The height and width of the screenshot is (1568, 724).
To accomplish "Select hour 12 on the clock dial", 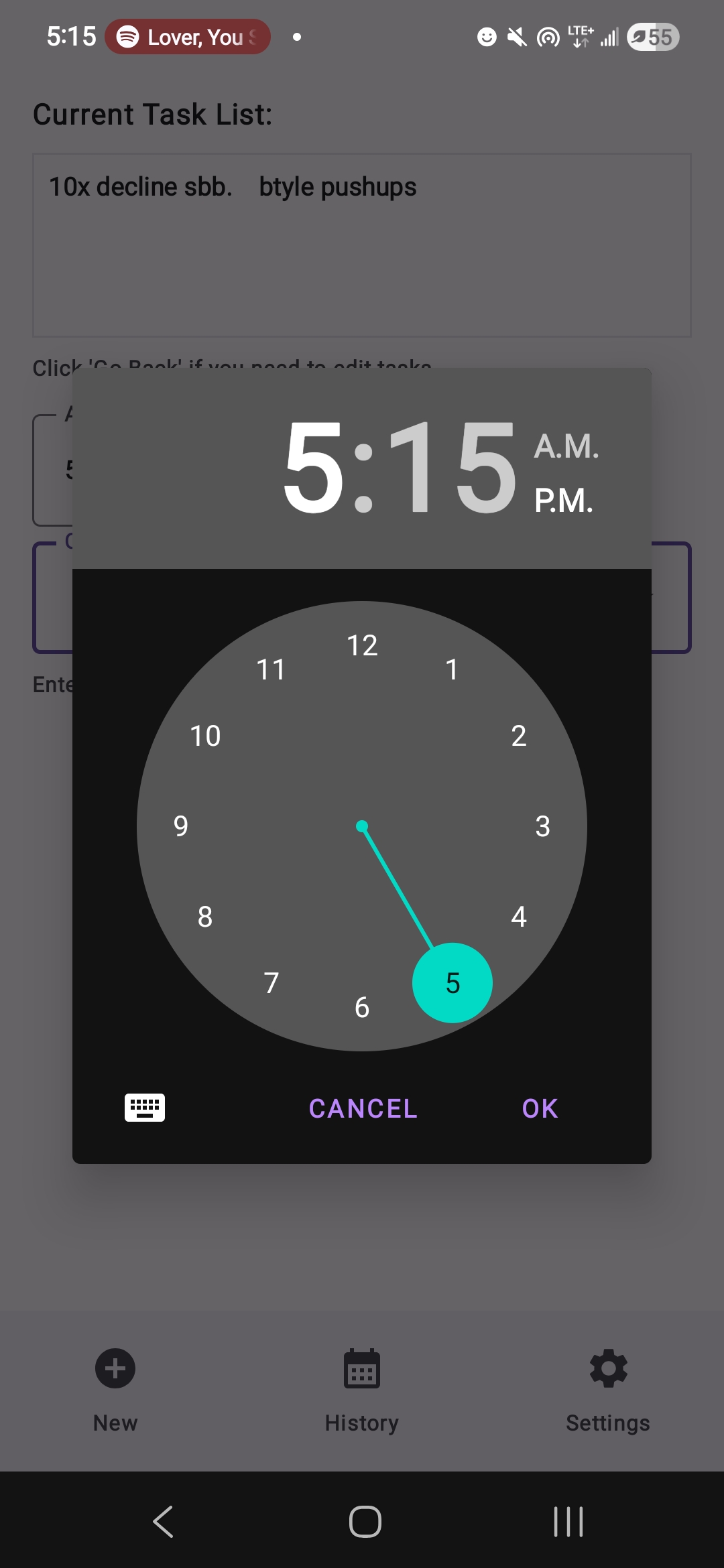I will (362, 645).
